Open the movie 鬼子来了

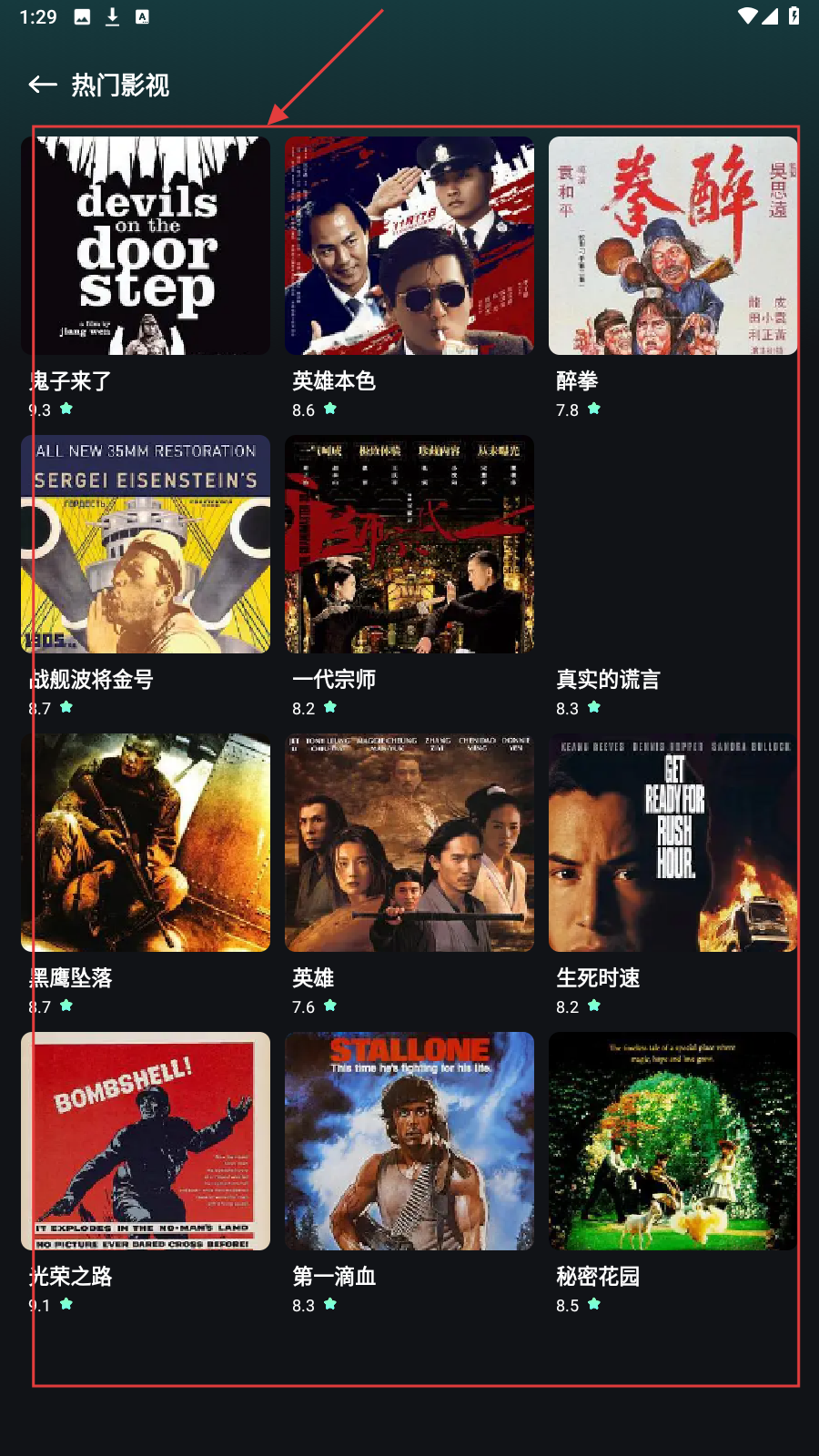pyautogui.click(x=146, y=246)
